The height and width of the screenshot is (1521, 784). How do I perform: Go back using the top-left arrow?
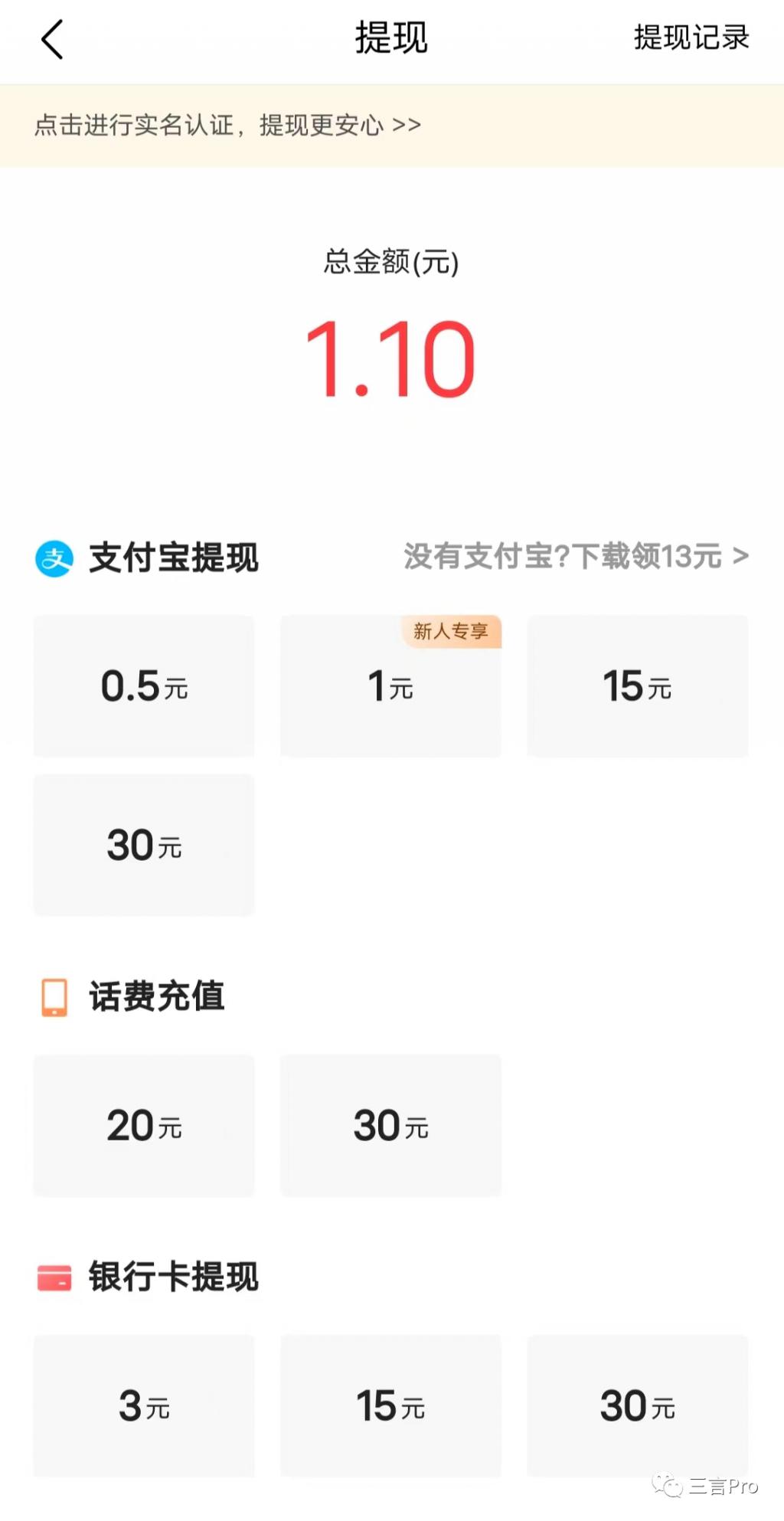(x=51, y=40)
